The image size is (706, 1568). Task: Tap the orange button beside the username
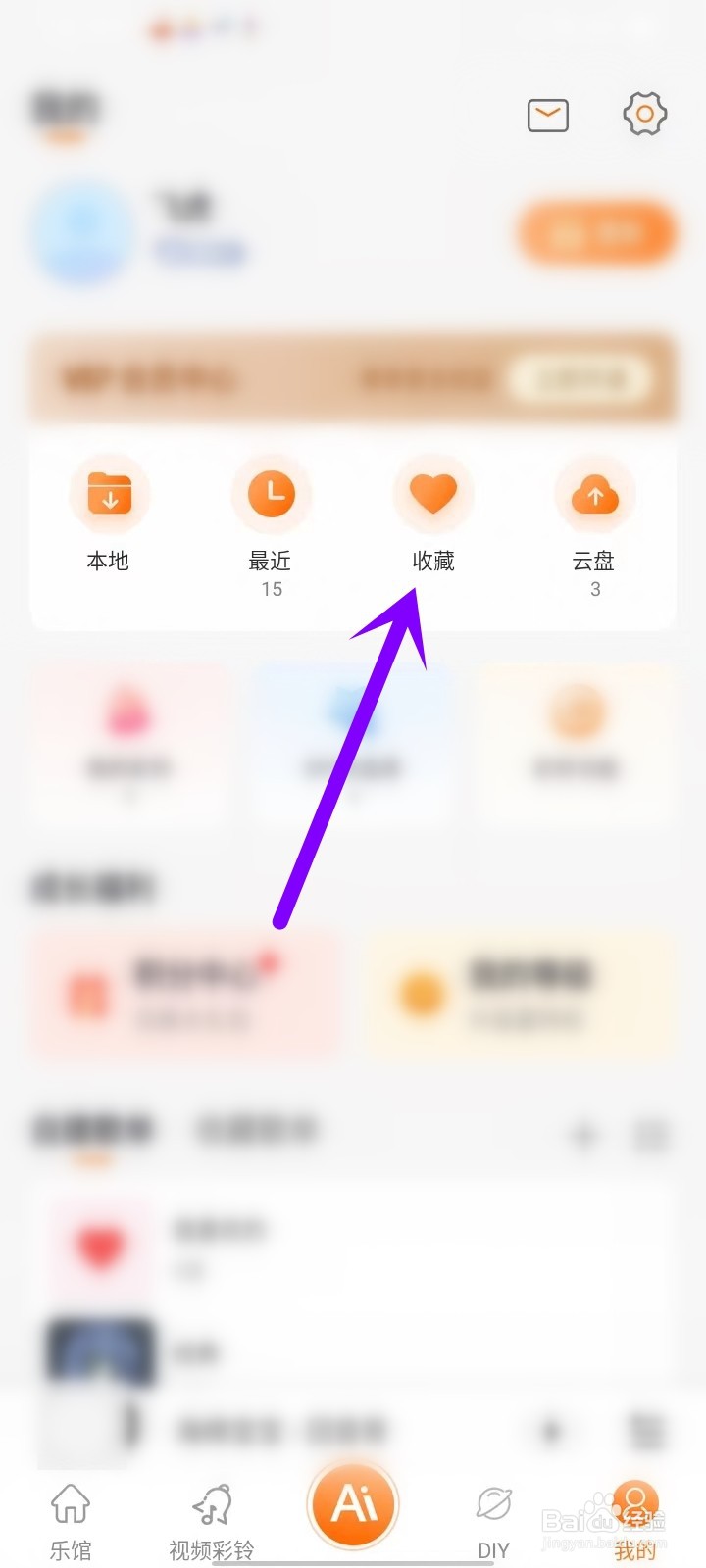594,233
